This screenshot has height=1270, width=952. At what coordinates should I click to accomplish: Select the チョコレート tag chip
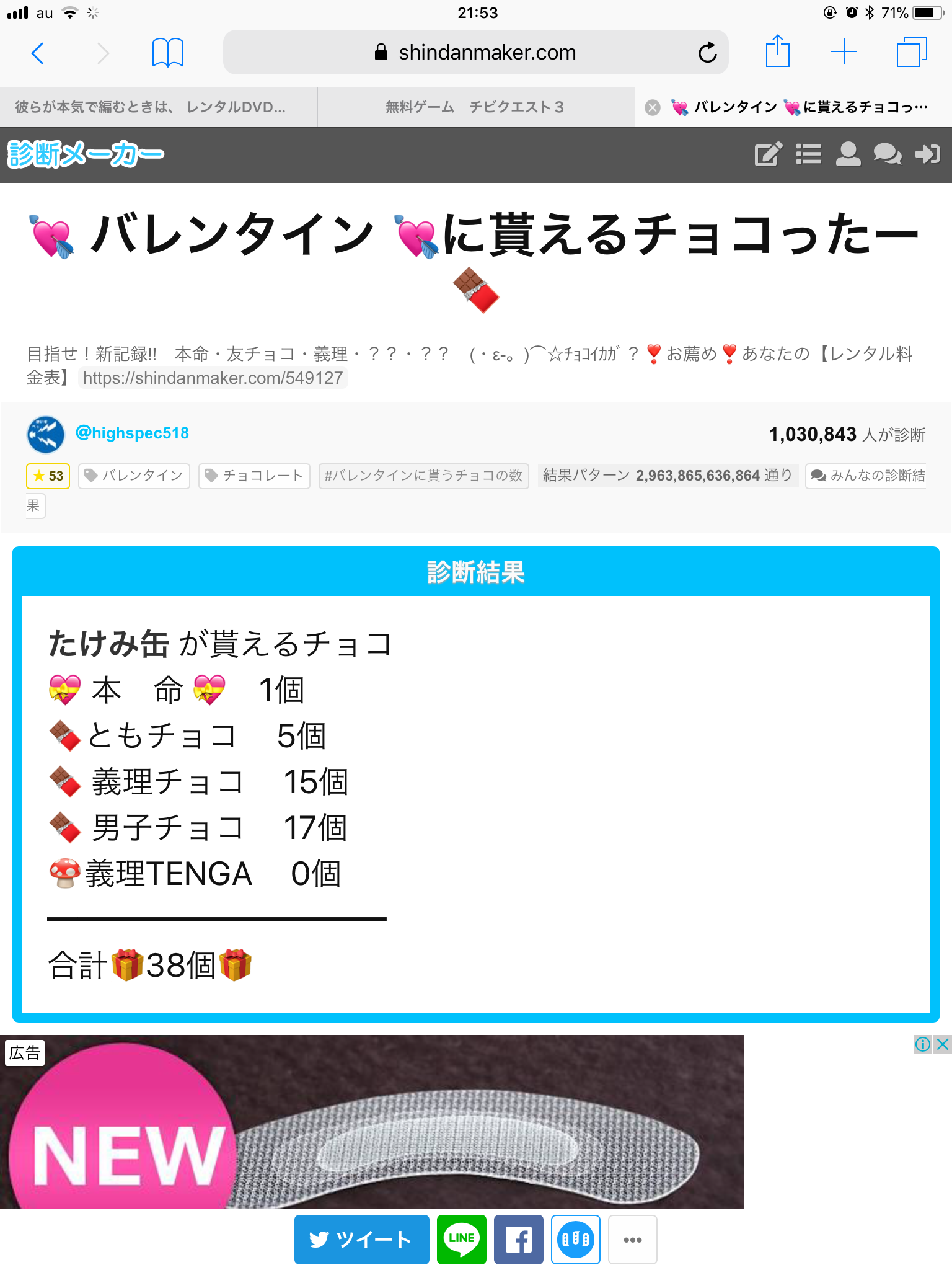254,476
